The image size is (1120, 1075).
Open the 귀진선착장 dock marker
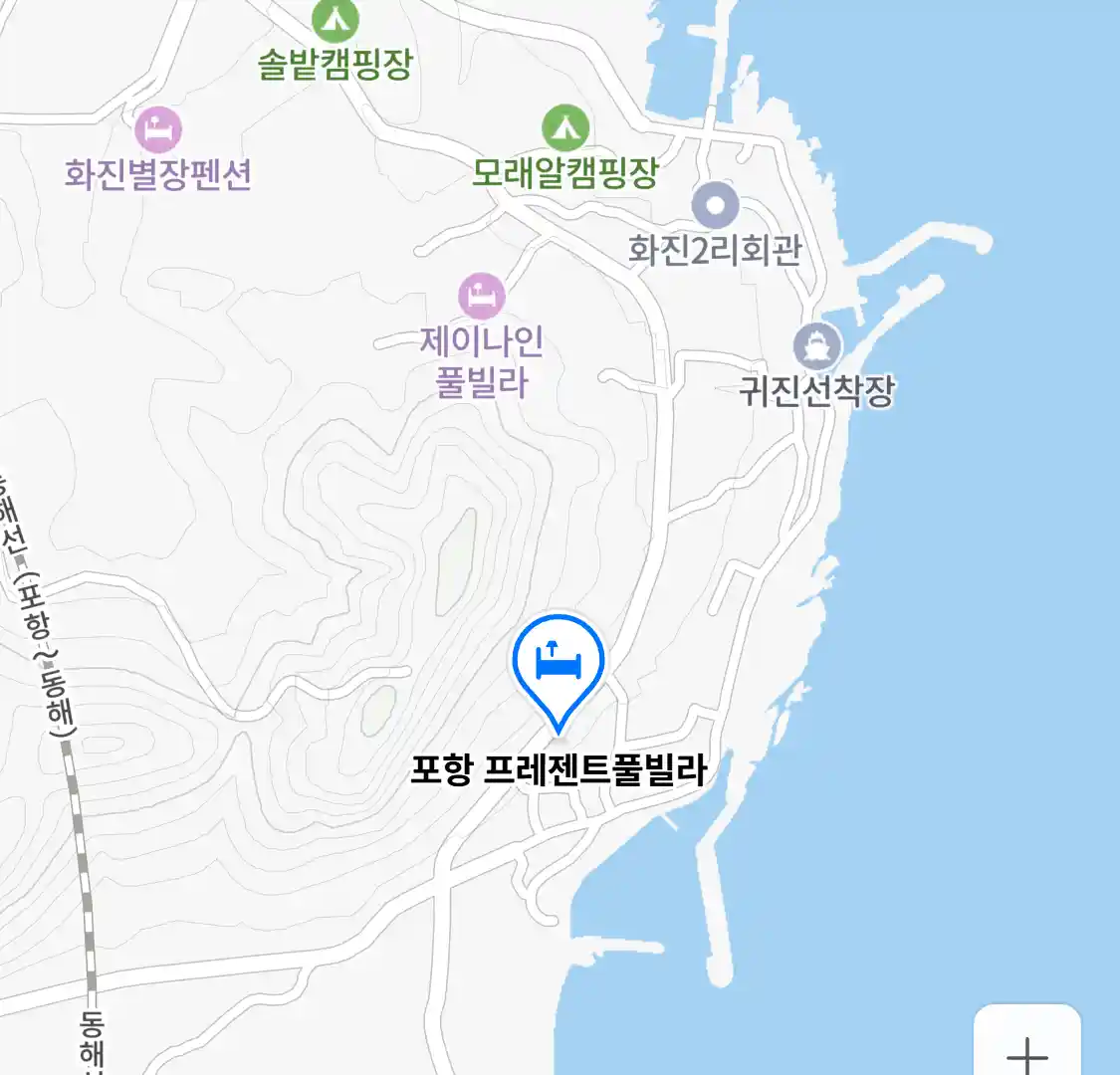coord(817,347)
